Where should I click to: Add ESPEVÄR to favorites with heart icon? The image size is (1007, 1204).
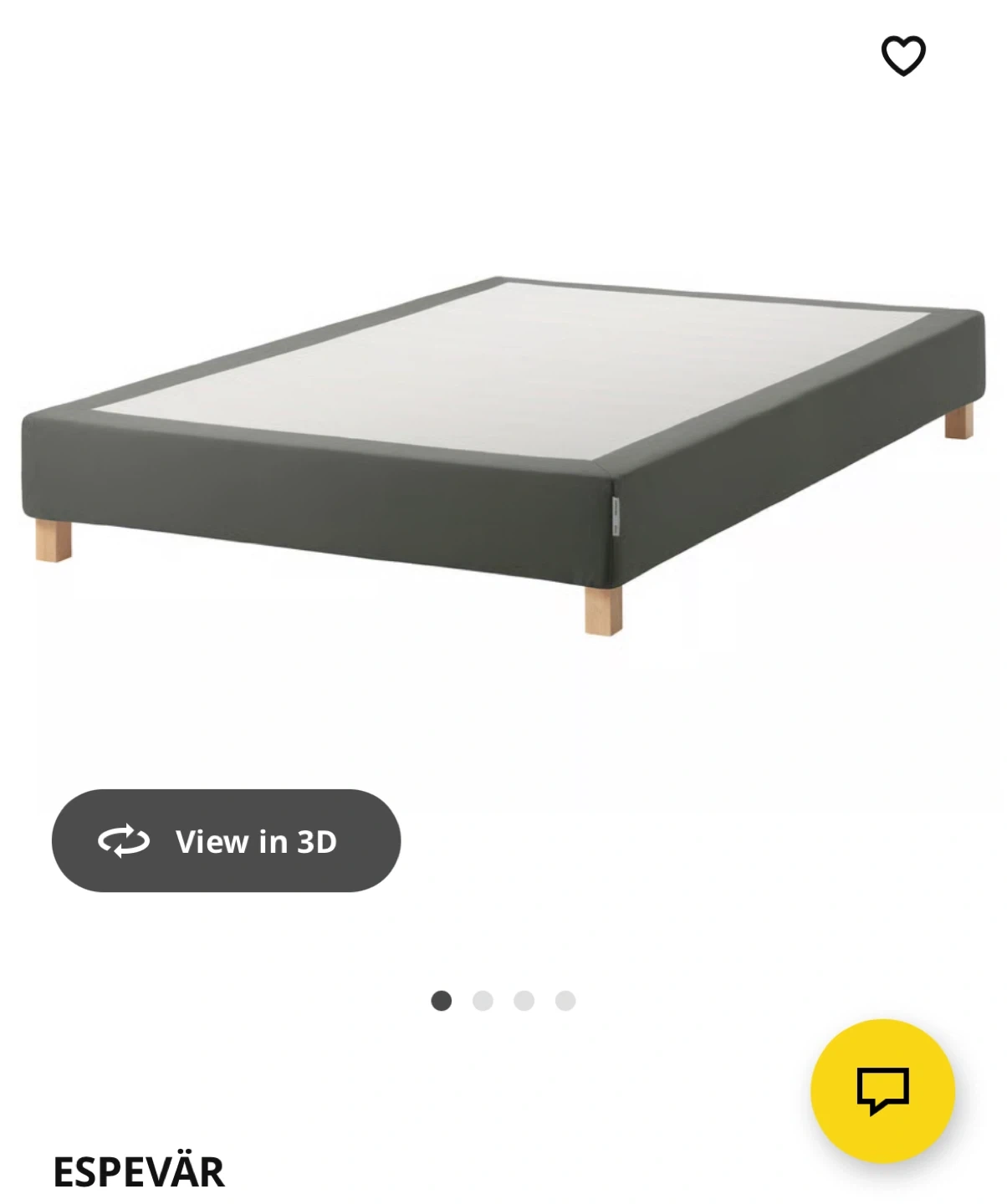click(x=903, y=56)
